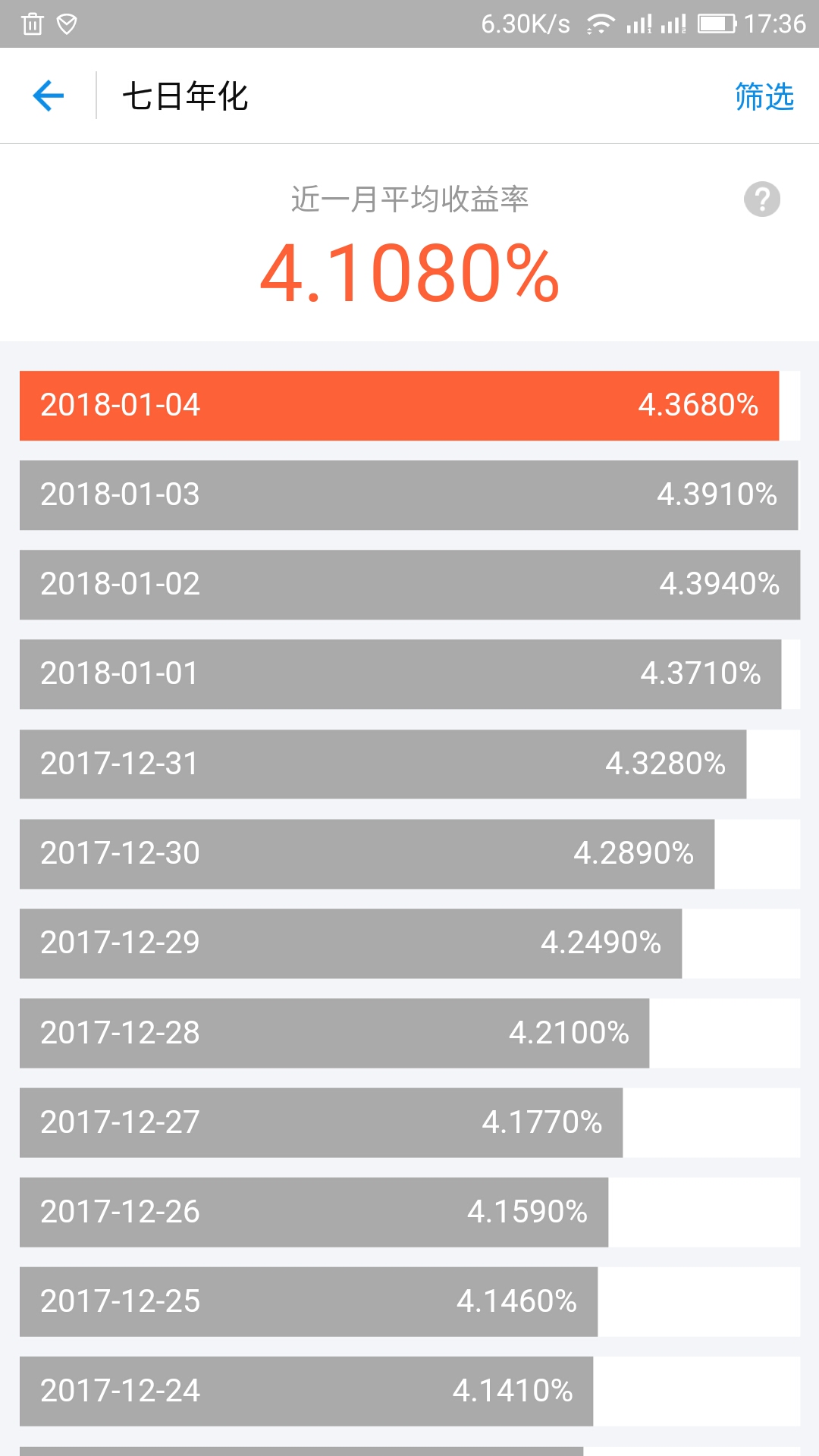This screenshot has width=819, height=1456.
Task: Tap the 4.1080% average yield figure
Action: click(x=409, y=278)
